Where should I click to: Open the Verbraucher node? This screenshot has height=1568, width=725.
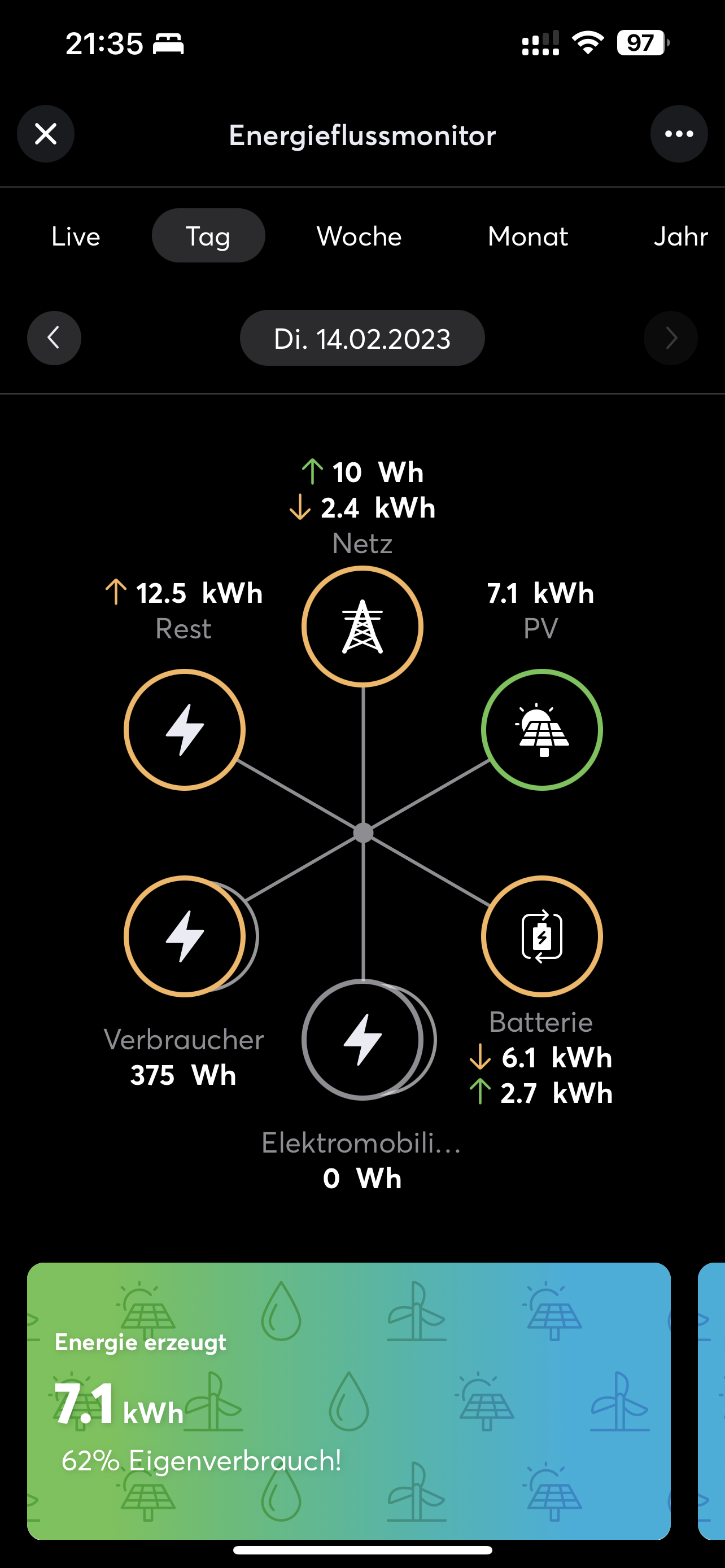185,936
